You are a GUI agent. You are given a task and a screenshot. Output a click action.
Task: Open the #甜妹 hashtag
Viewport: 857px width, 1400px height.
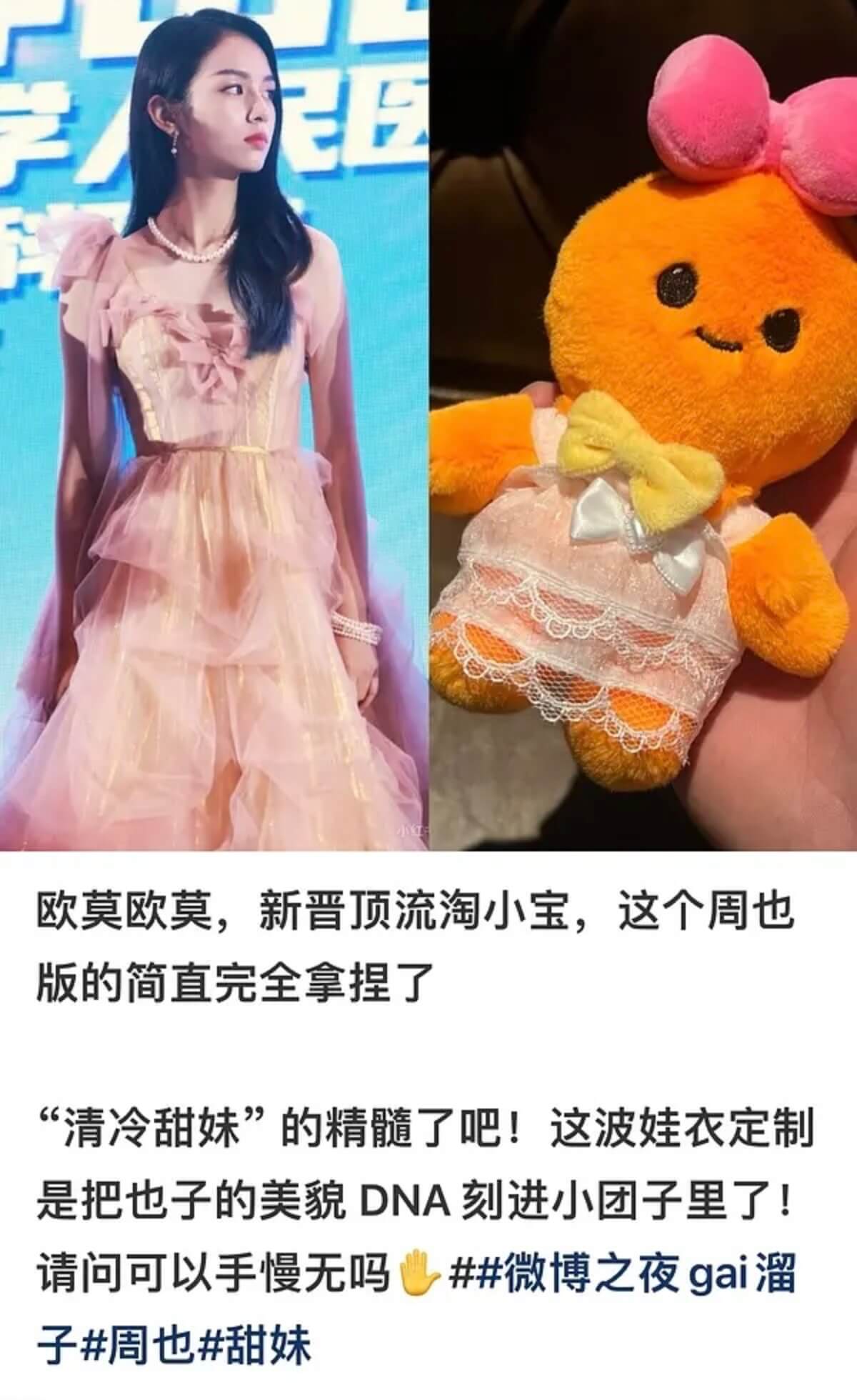(x=253, y=1345)
